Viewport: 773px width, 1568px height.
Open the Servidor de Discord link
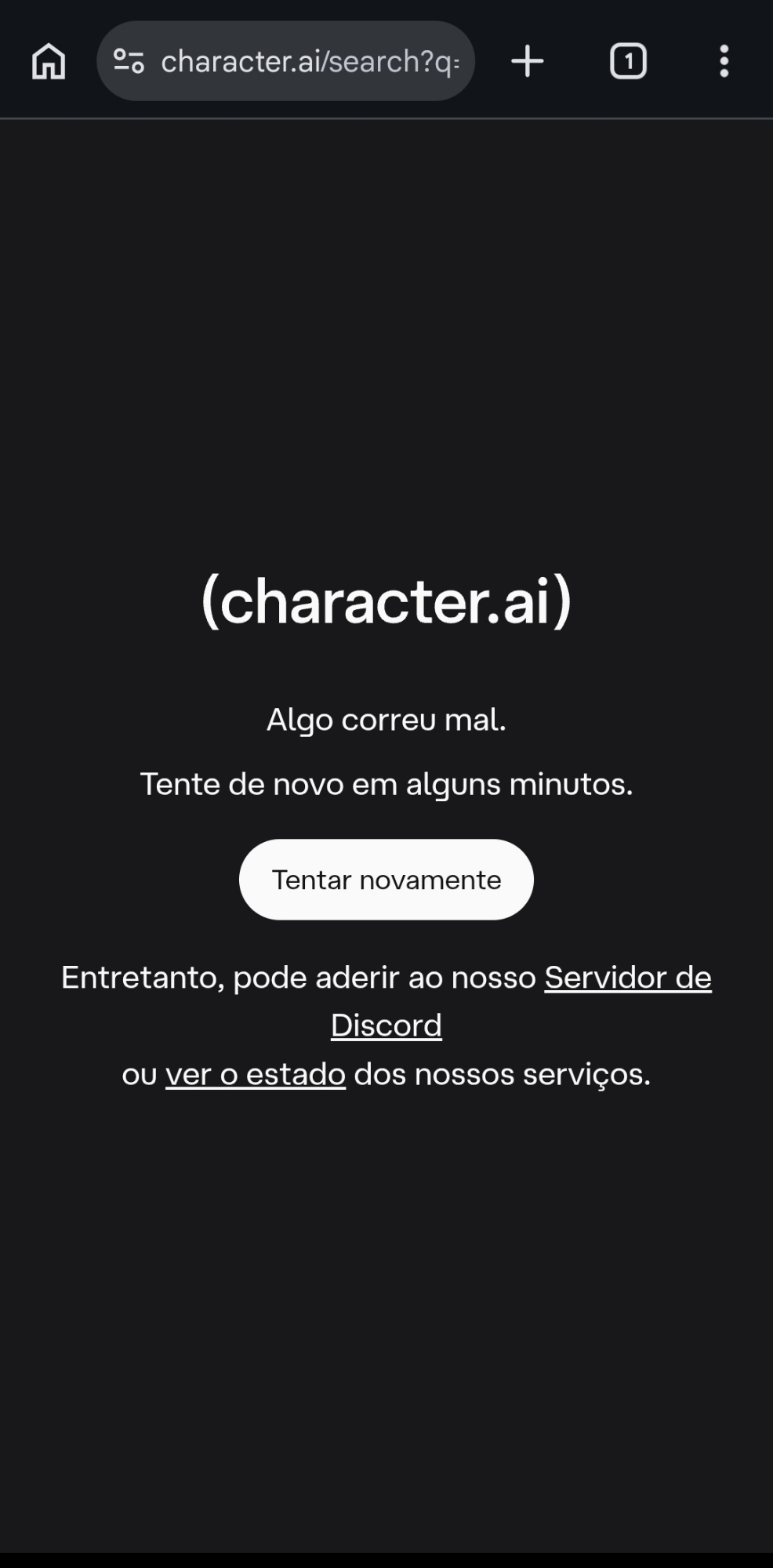click(x=627, y=978)
